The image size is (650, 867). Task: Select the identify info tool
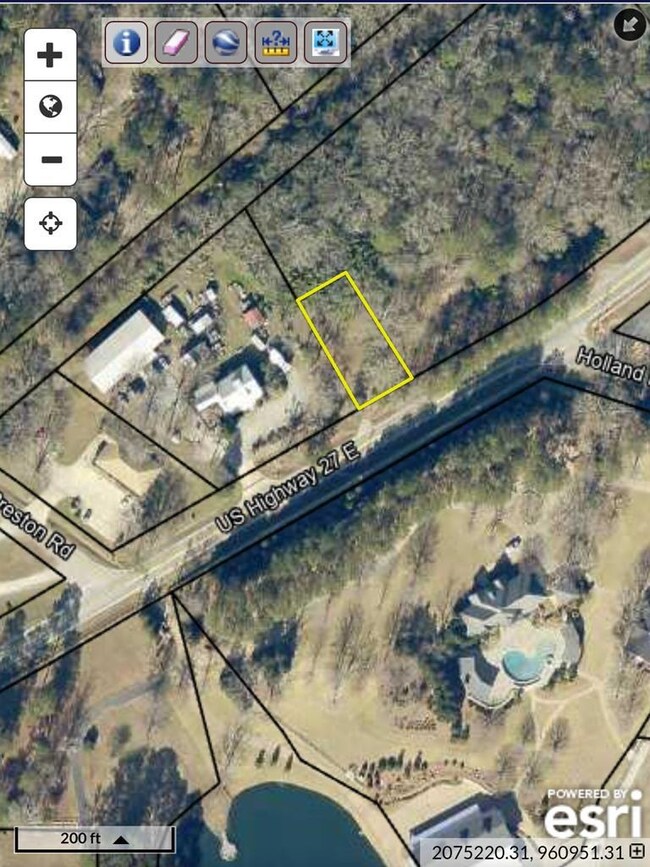click(127, 42)
